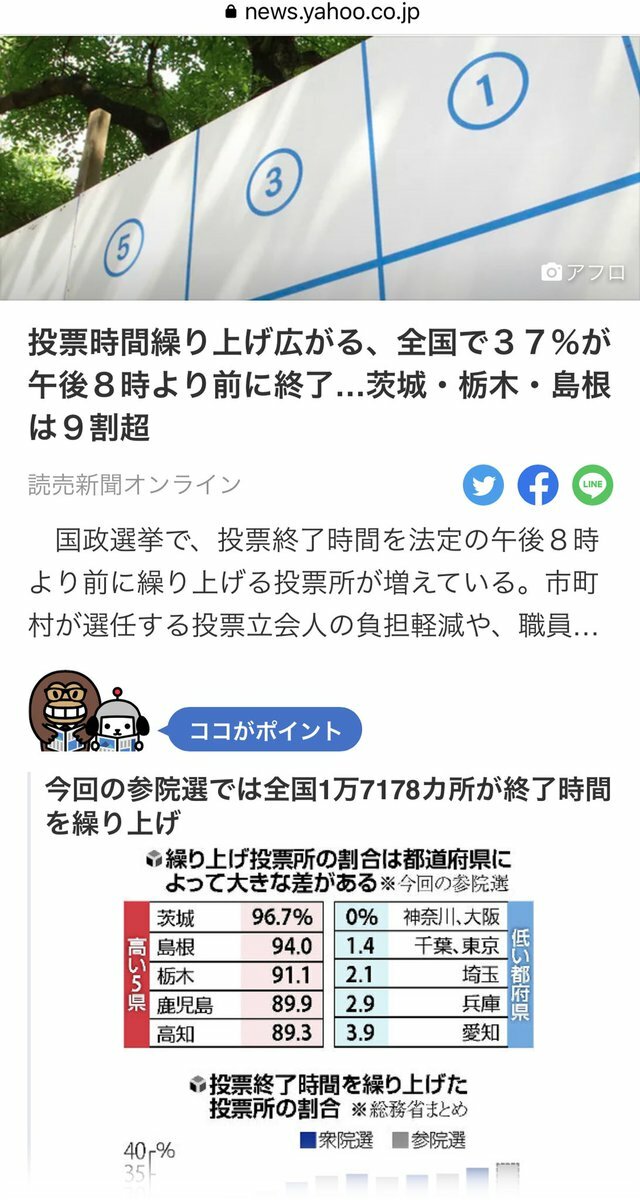Share the article via LINE
The height and width of the screenshot is (1200, 640).
tap(592, 486)
